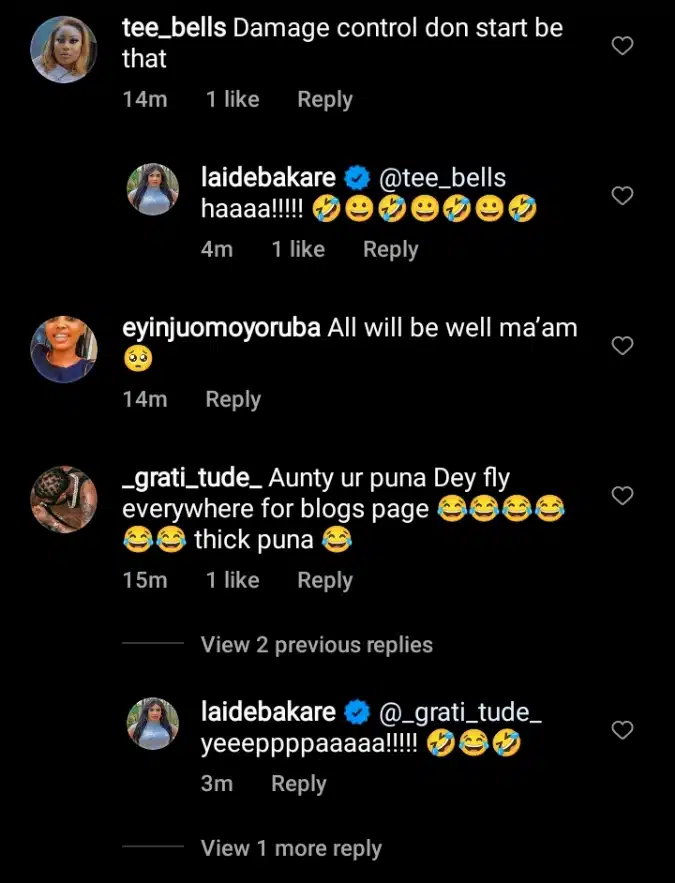Open _grati_tude_'s profile picture

(64, 499)
